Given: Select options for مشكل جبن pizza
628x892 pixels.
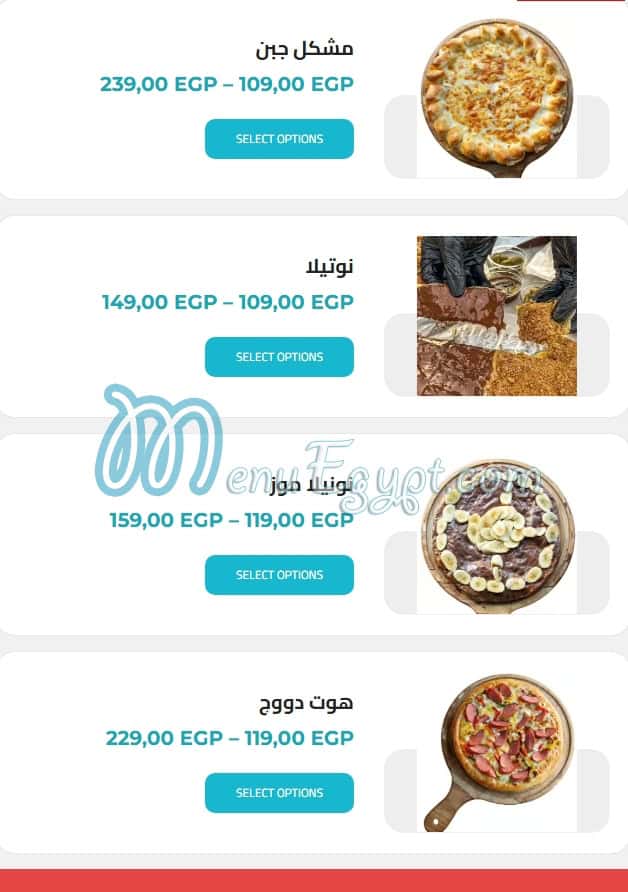Looking at the screenshot, I should [279, 139].
